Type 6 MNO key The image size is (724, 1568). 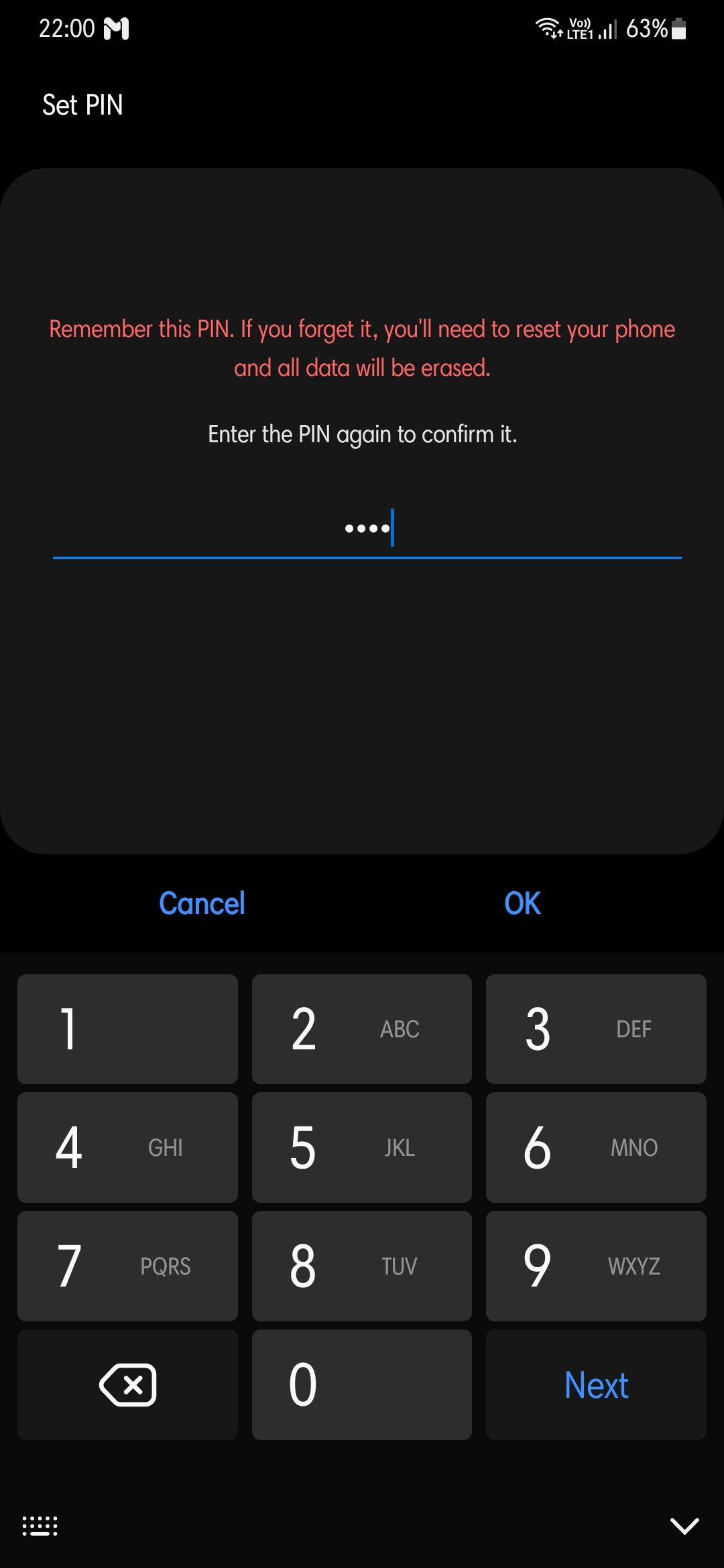tap(595, 1147)
